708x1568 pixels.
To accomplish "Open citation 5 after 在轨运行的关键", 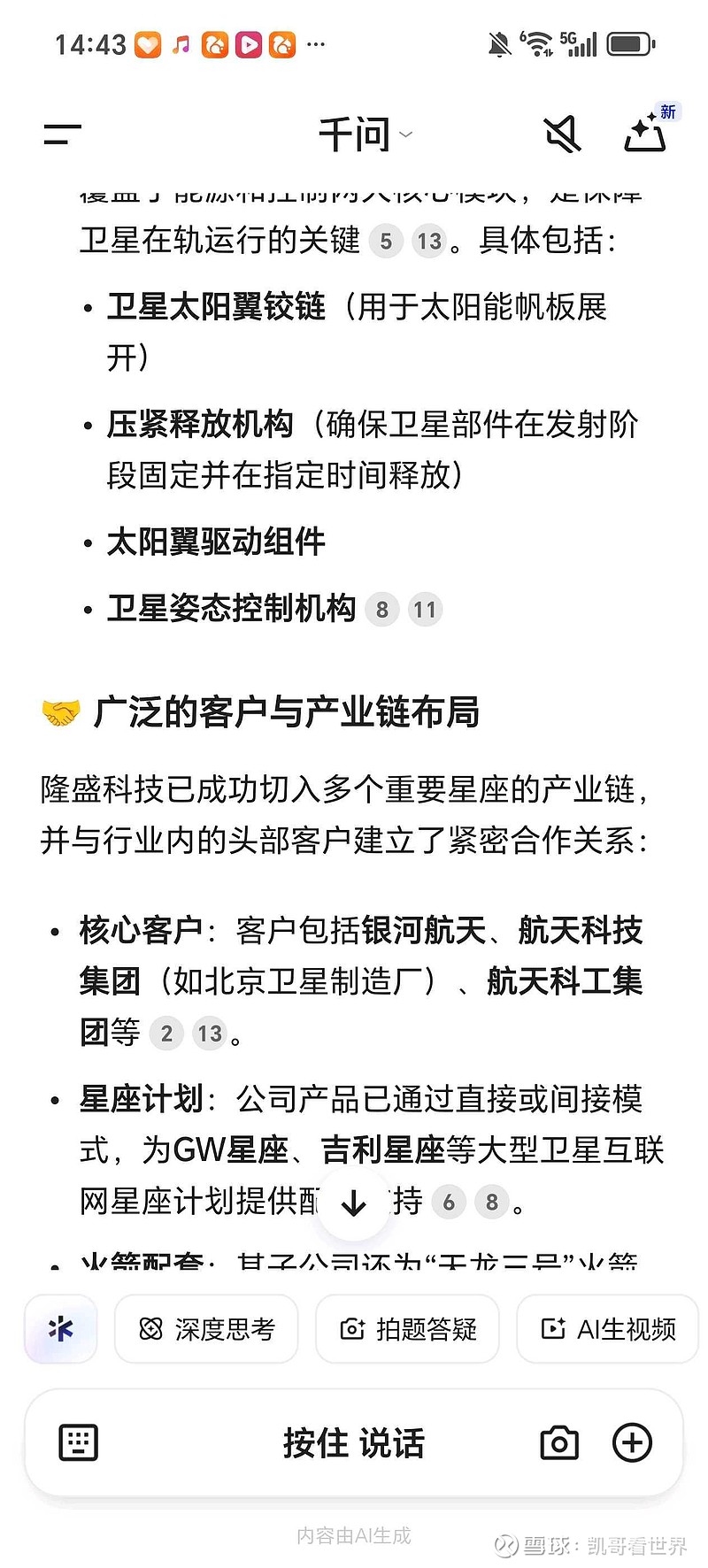I will pyautogui.click(x=386, y=240).
